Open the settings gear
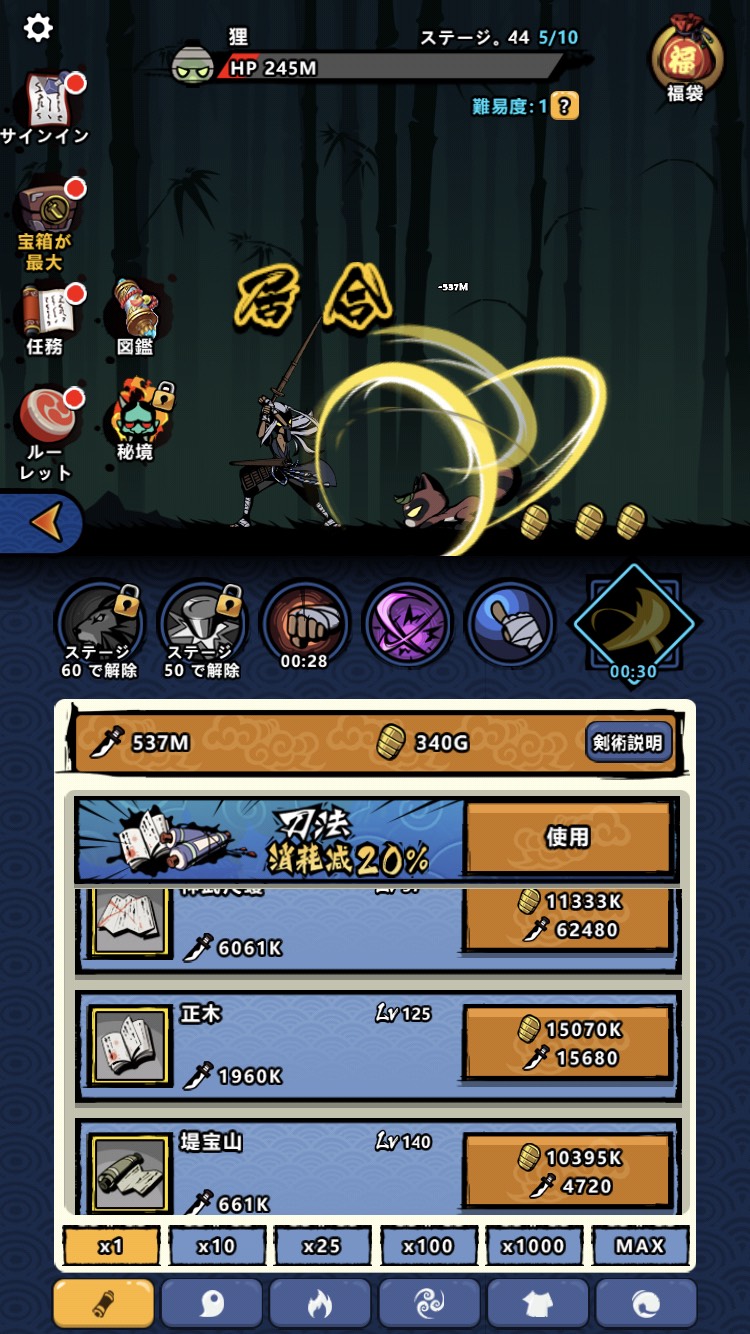Screen dimensions: 750x1334 (x=38, y=28)
